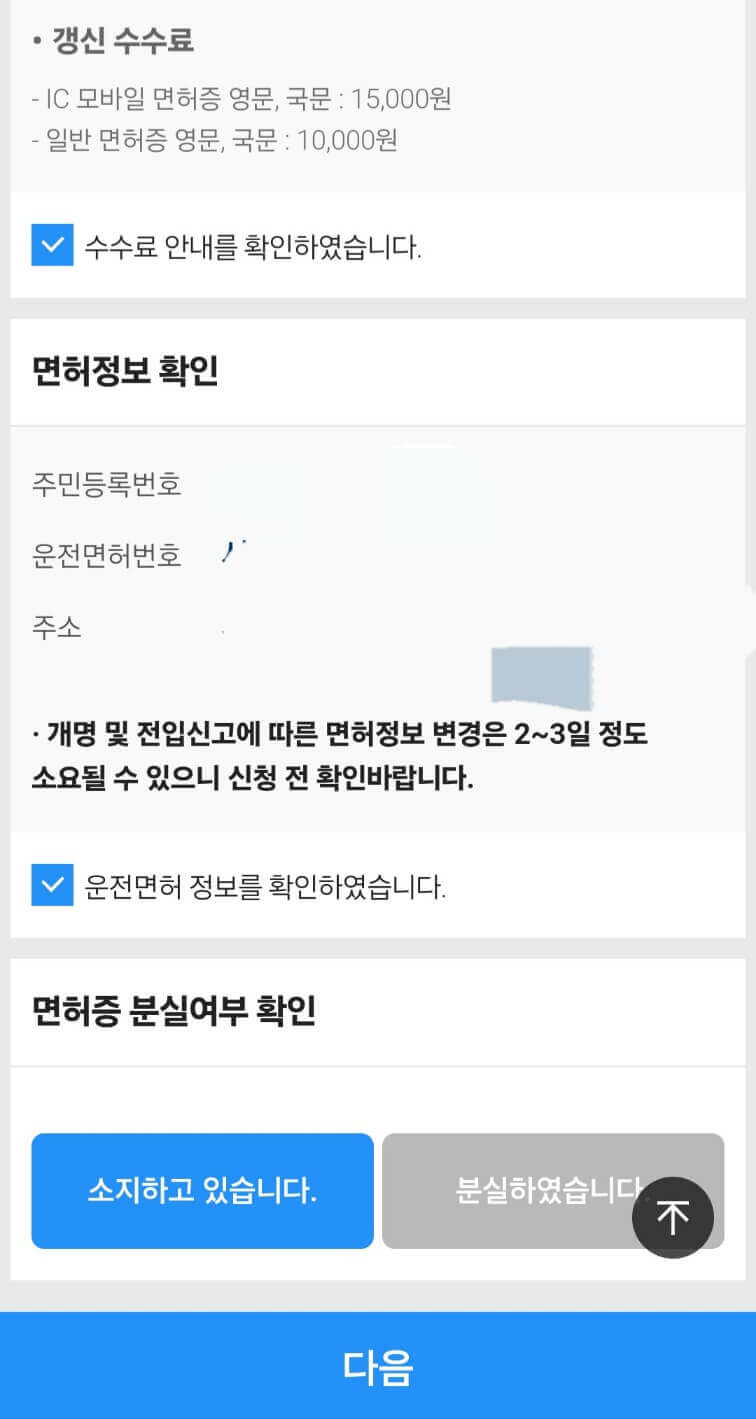Tap the blue checkmark icon beside fee confirmation
The image size is (756, 1419).
click(52, 243)
